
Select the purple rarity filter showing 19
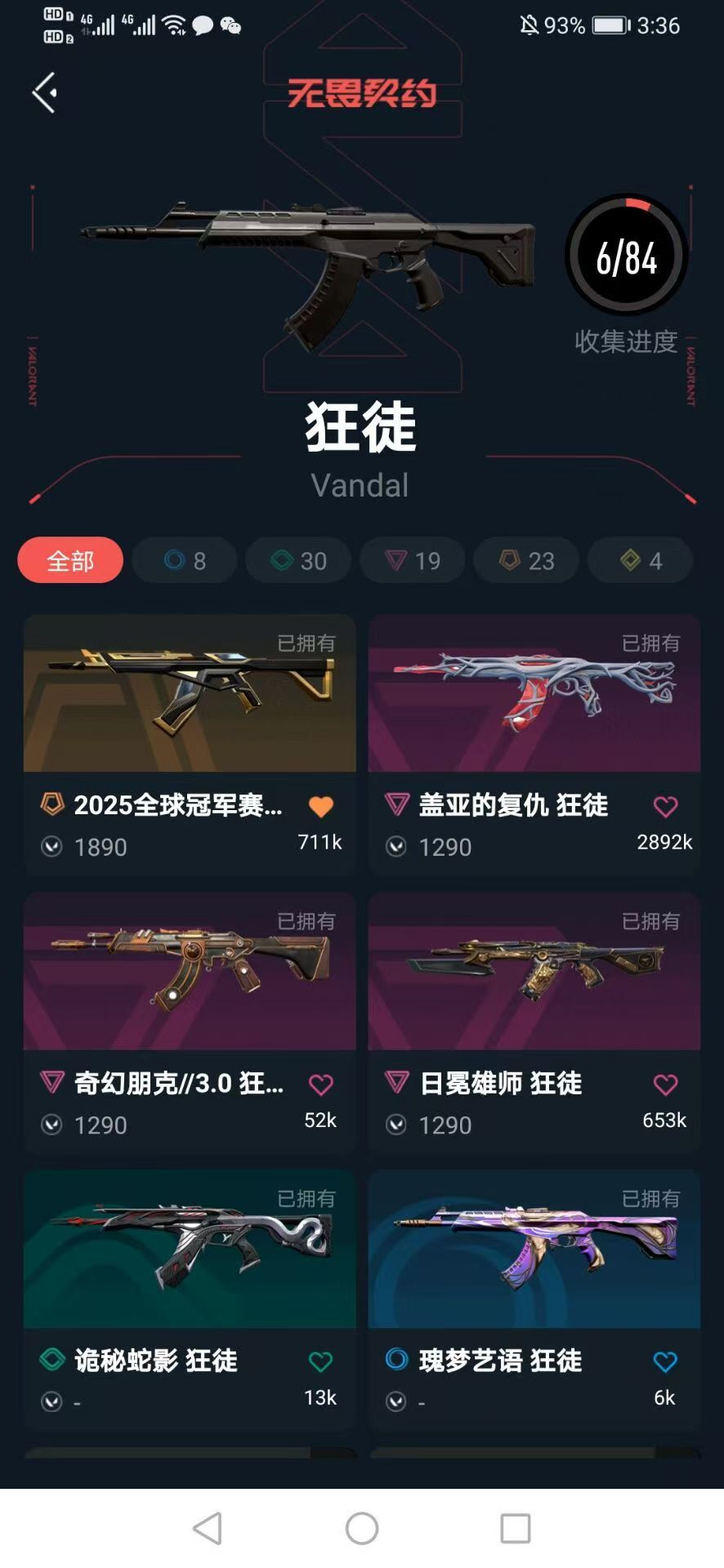pos(412,560)
